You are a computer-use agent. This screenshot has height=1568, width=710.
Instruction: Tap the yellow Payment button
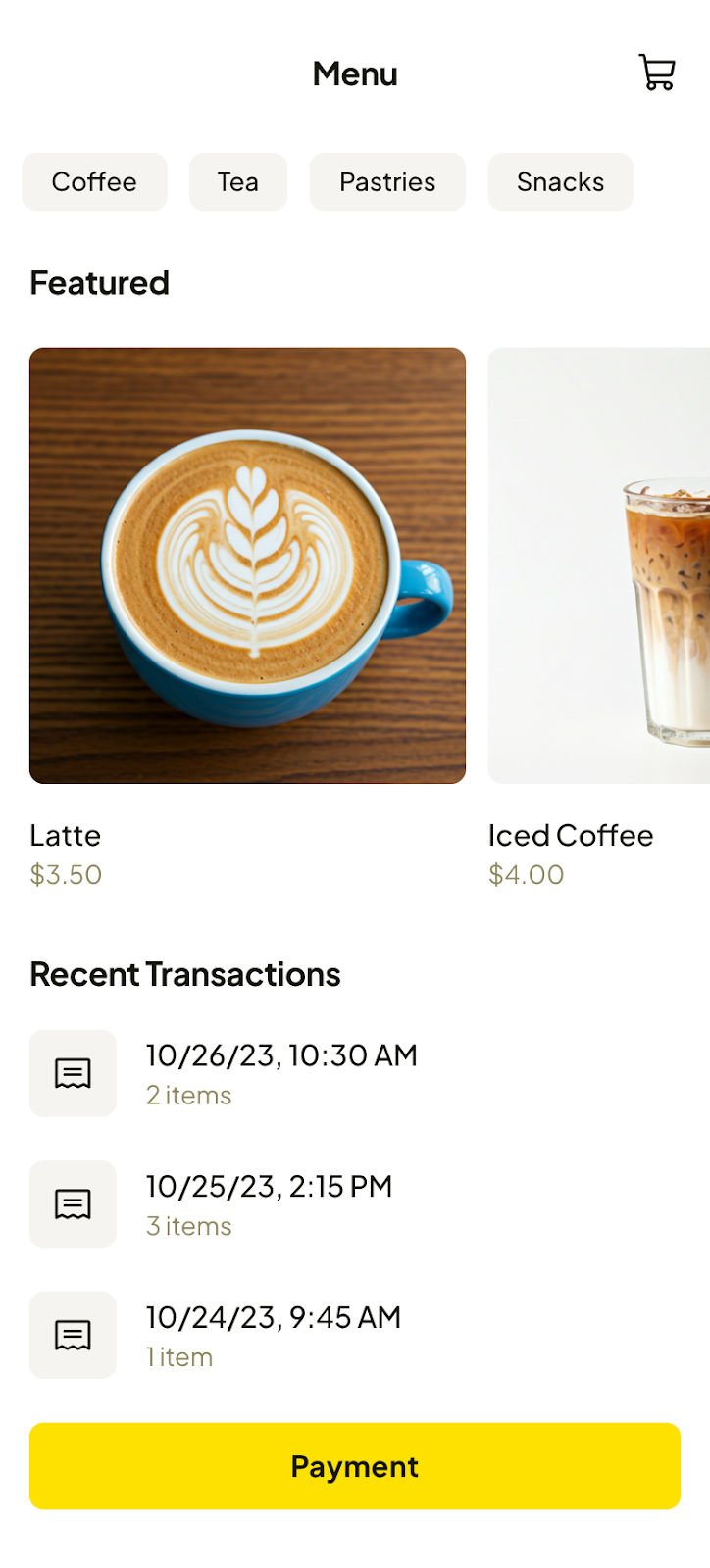pos(355,1466)
